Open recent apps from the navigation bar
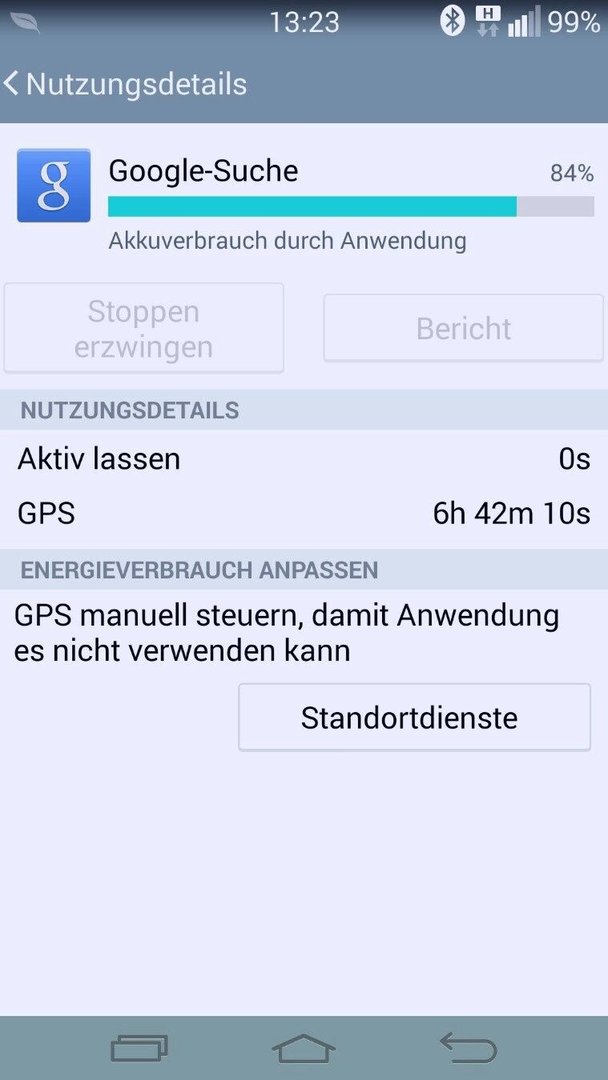This screenshot has width=608, height=1080. (x=140, y=1050)
